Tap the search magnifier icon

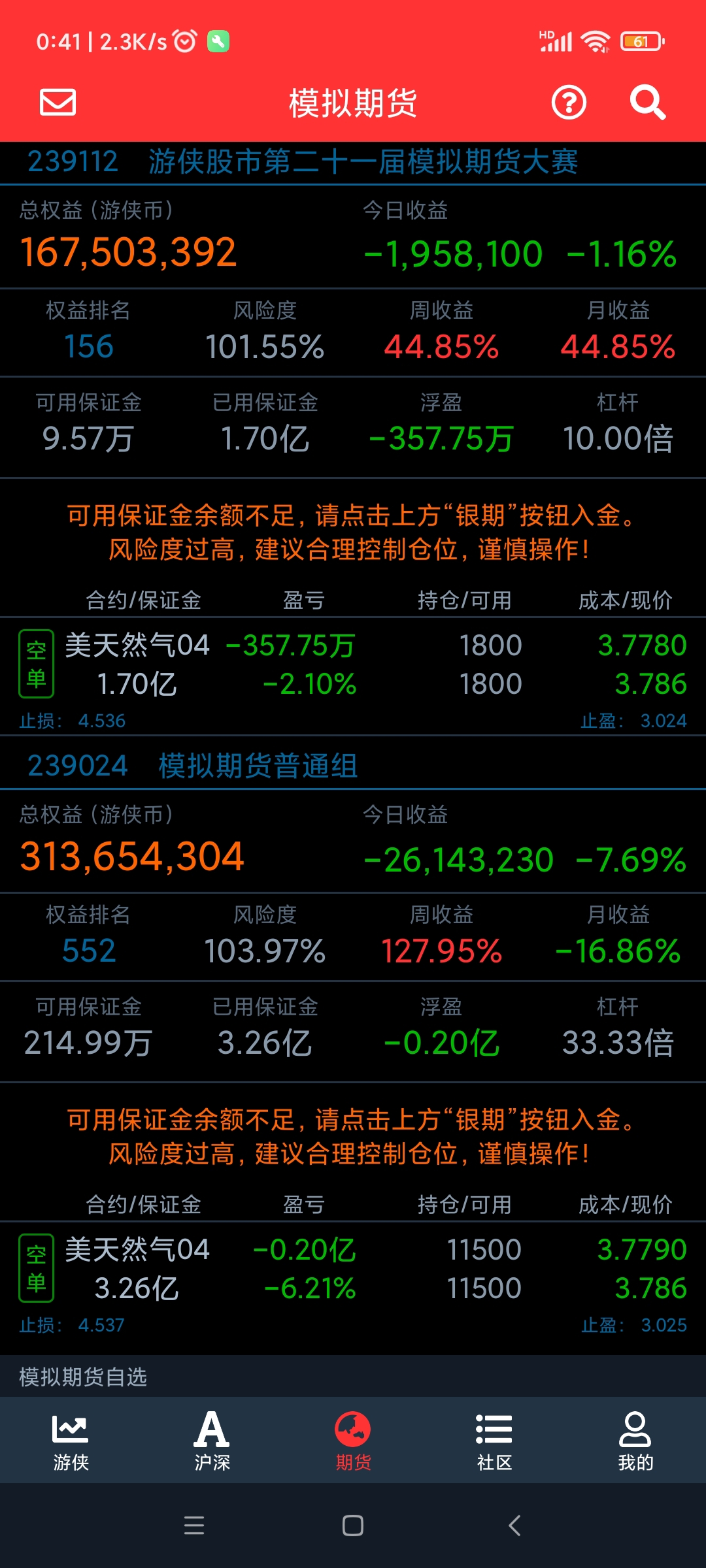coord(647,103)
